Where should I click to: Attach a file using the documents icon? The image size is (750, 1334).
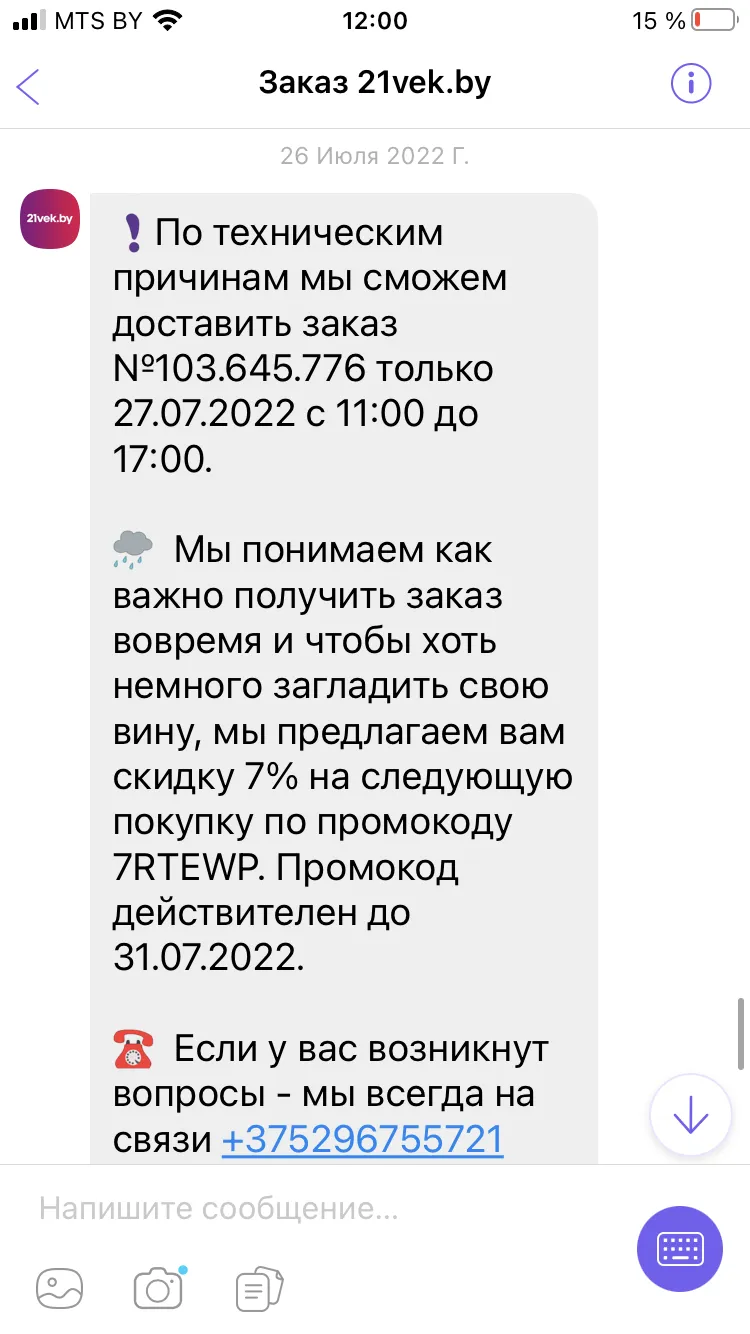(259, 1288)
